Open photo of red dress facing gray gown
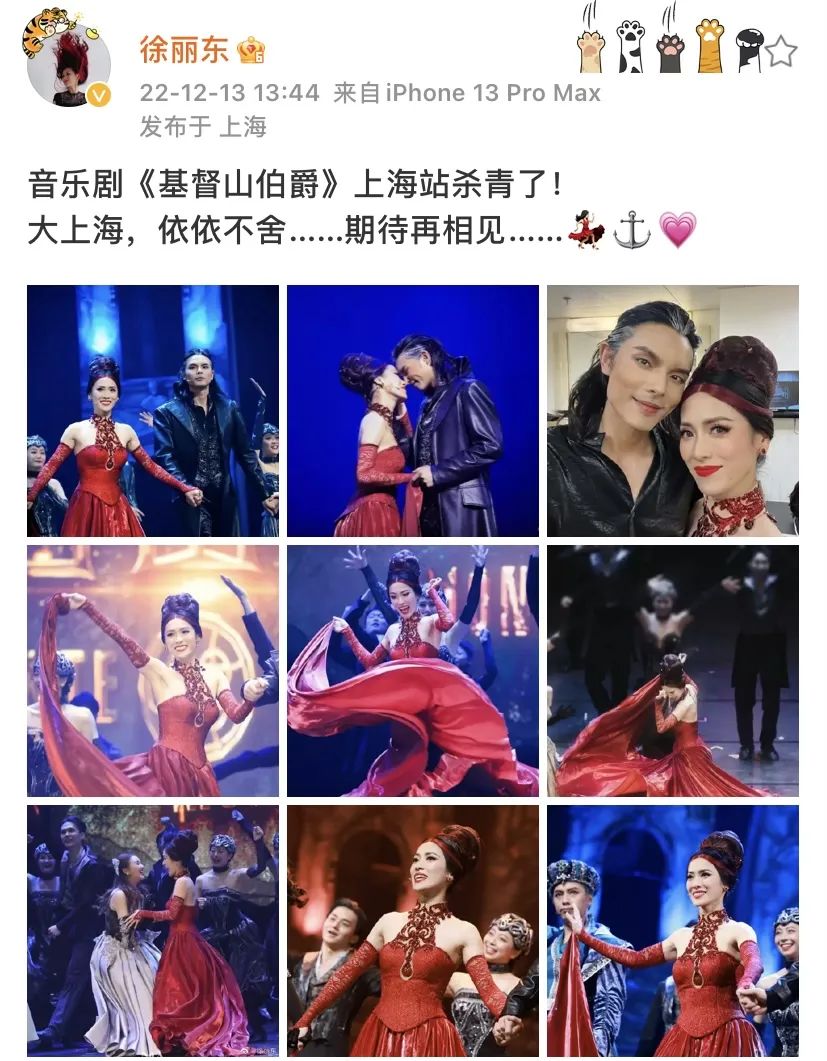Screen dimensions: 827x1061 point(153,931)
